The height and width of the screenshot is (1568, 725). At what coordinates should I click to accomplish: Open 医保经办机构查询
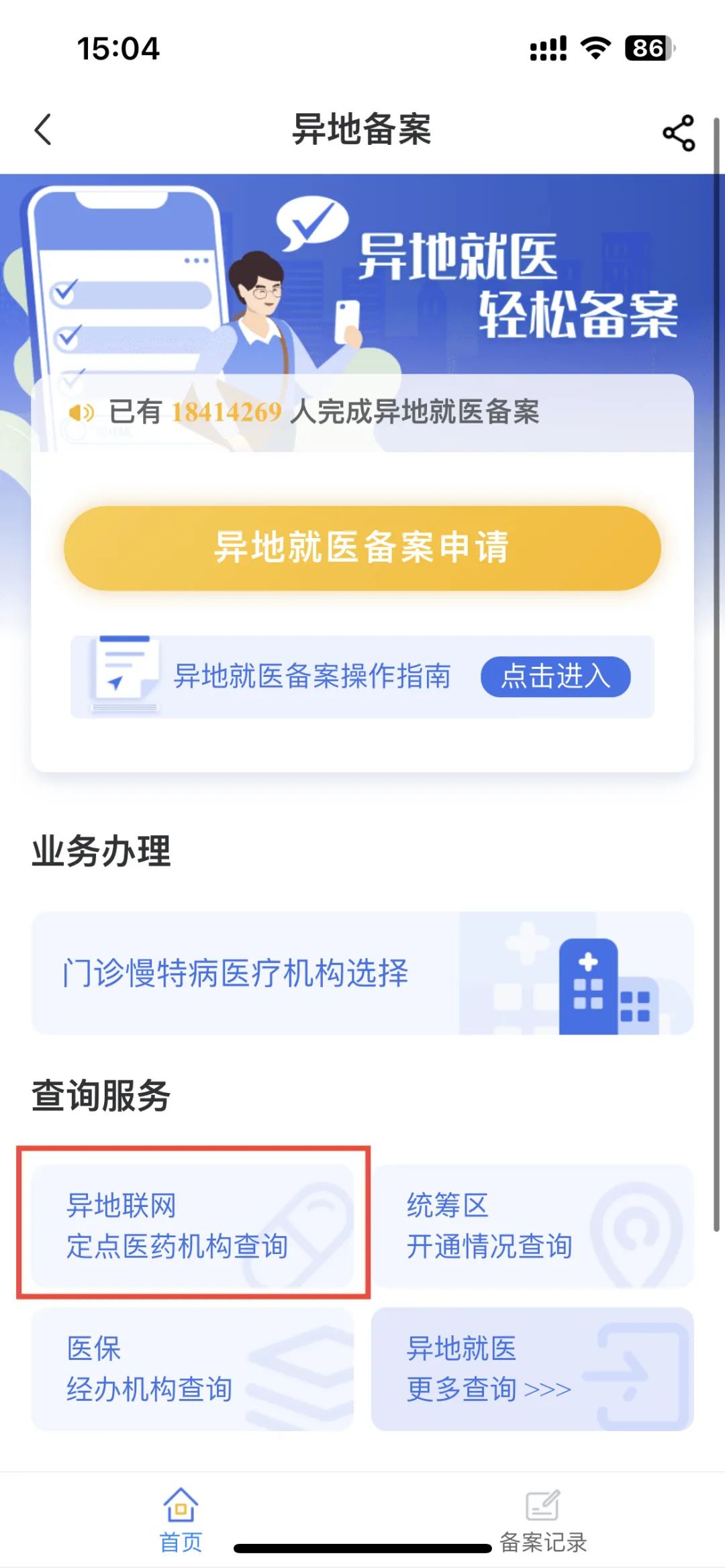click(x=193, y=1369)
